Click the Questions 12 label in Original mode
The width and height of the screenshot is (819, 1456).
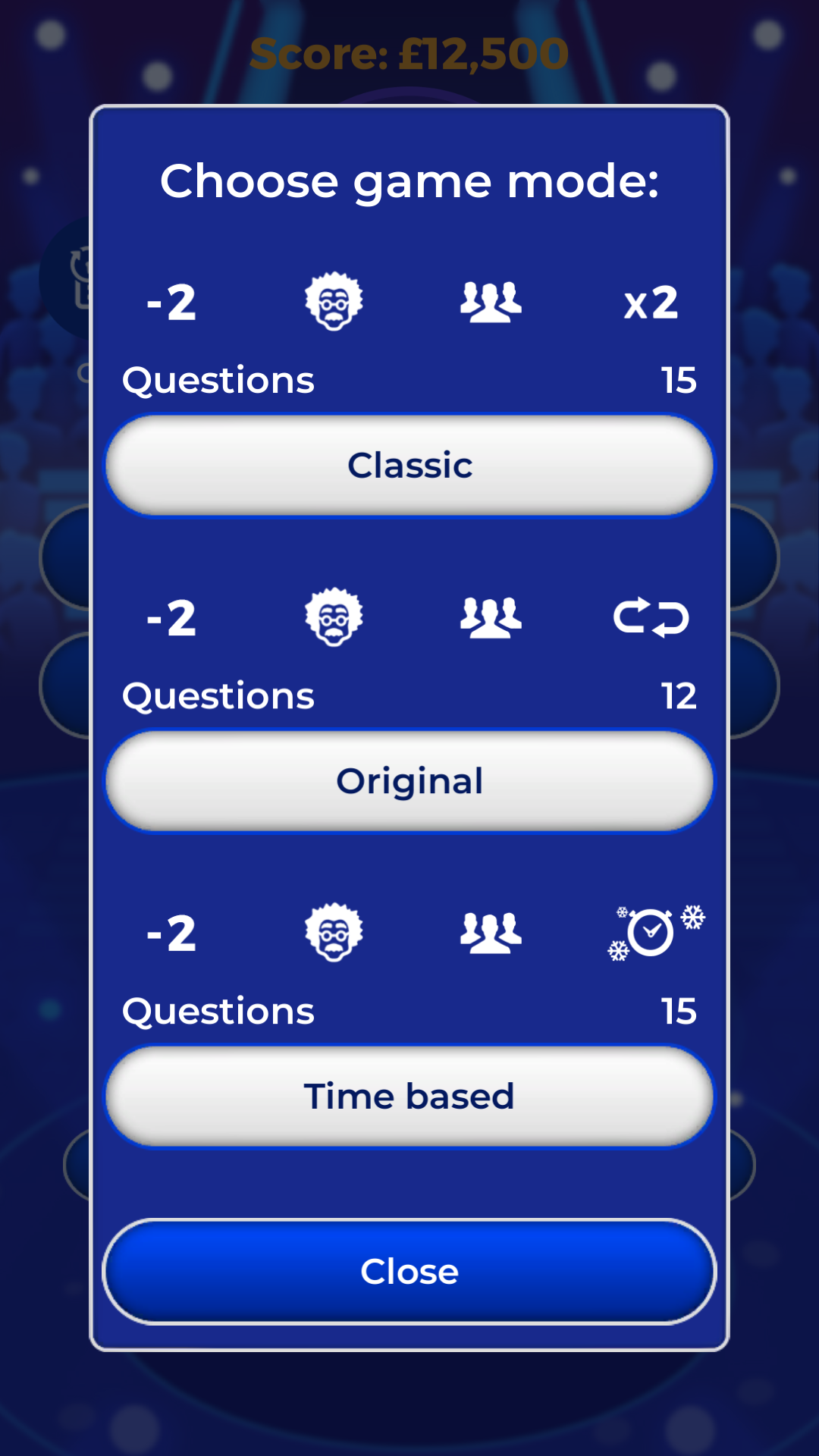[220, 695]
